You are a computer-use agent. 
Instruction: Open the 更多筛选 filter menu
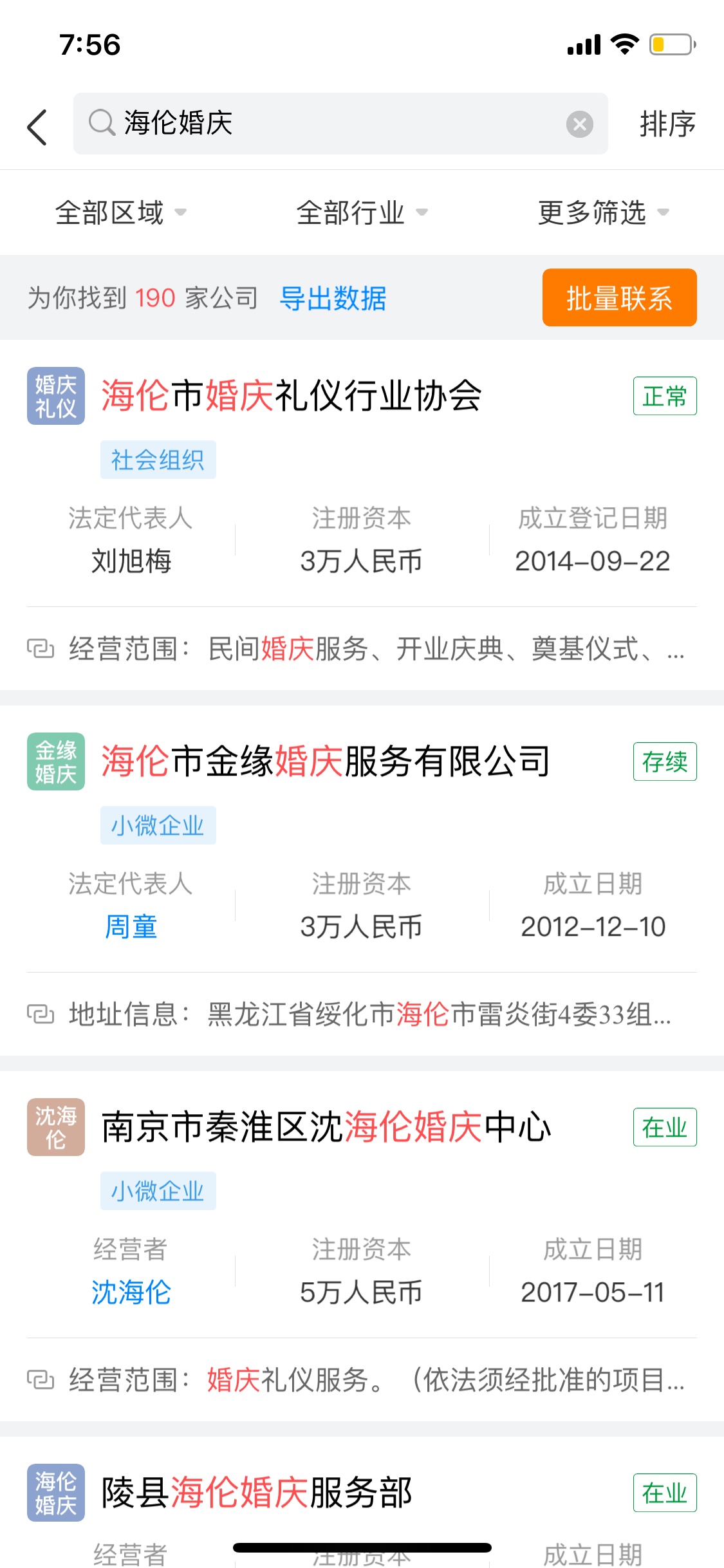tap(603, 212)
